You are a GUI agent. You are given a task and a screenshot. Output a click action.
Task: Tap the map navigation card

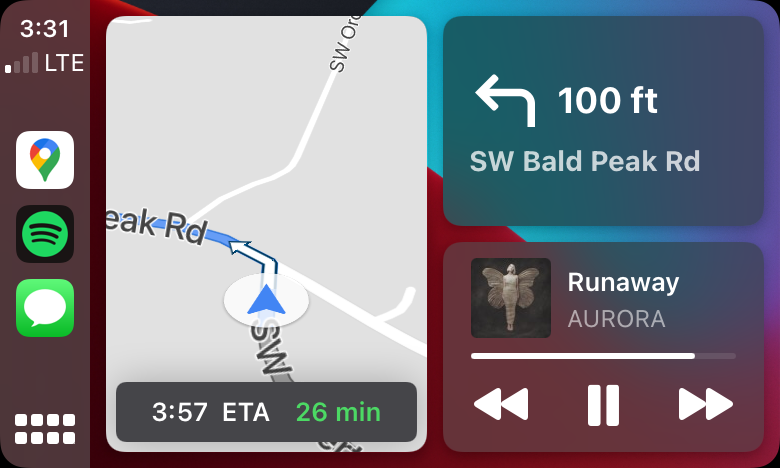coord(266,234)
